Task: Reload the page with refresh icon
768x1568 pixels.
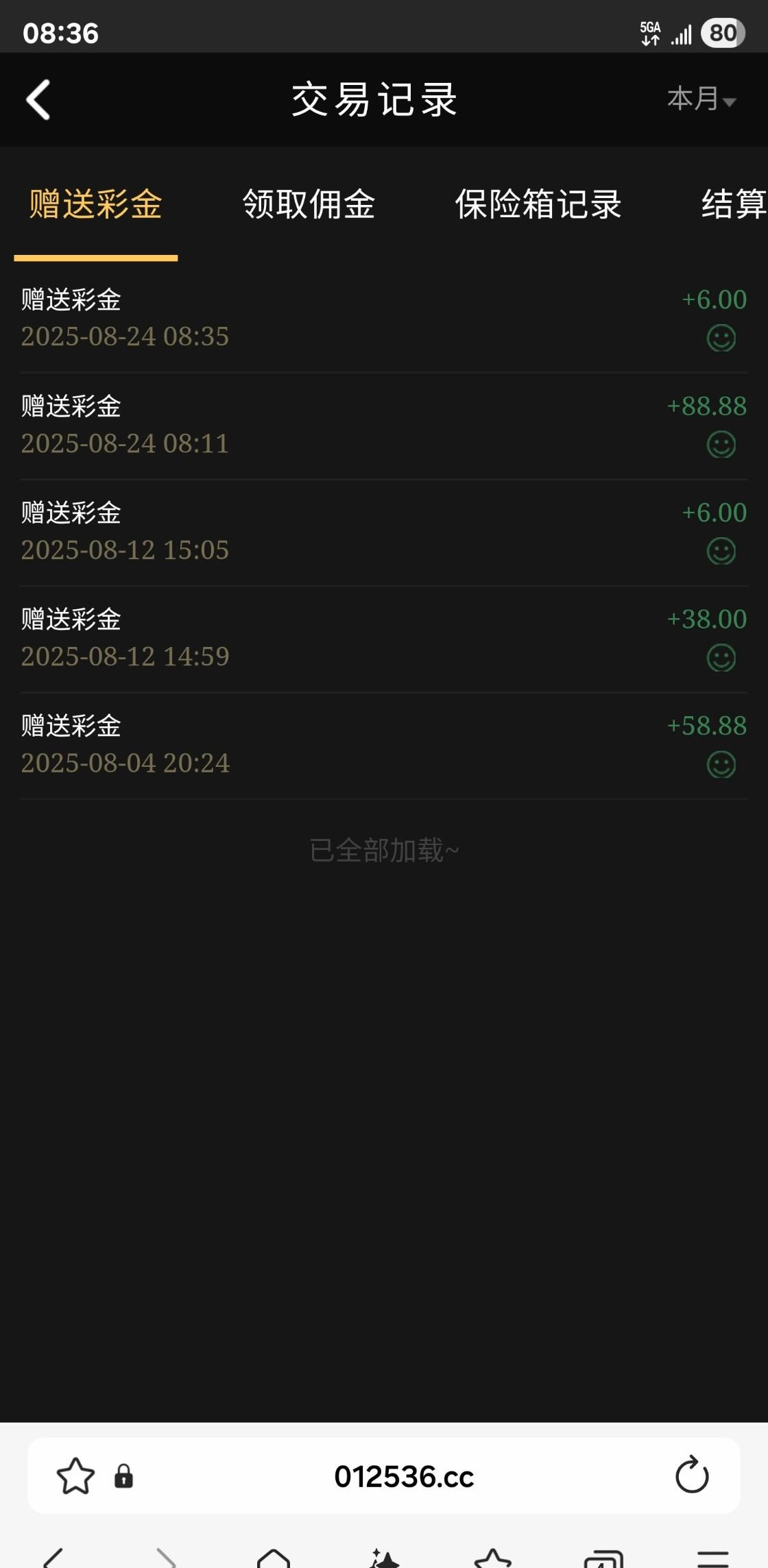Action: click(x=691, y=1475)
